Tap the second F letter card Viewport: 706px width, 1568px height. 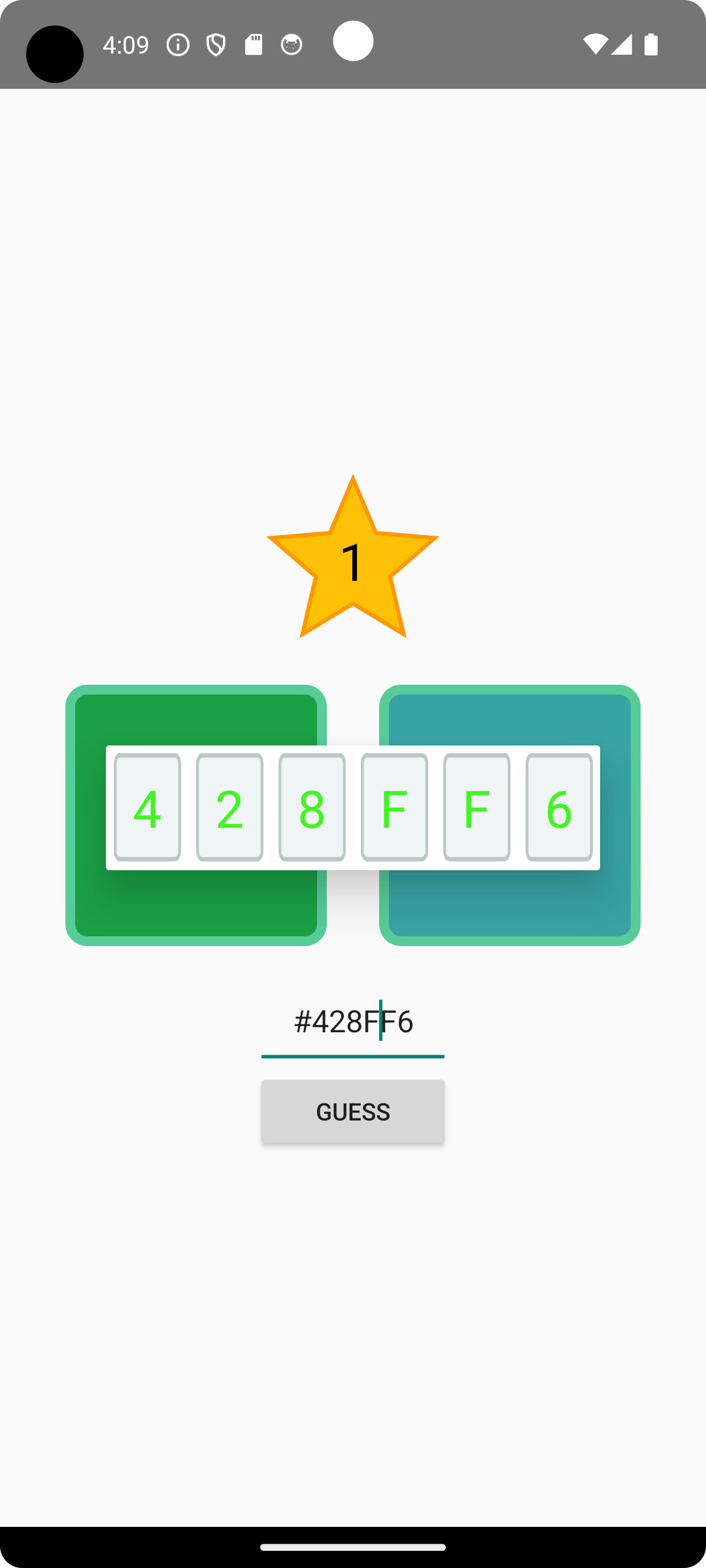[477, 808]
